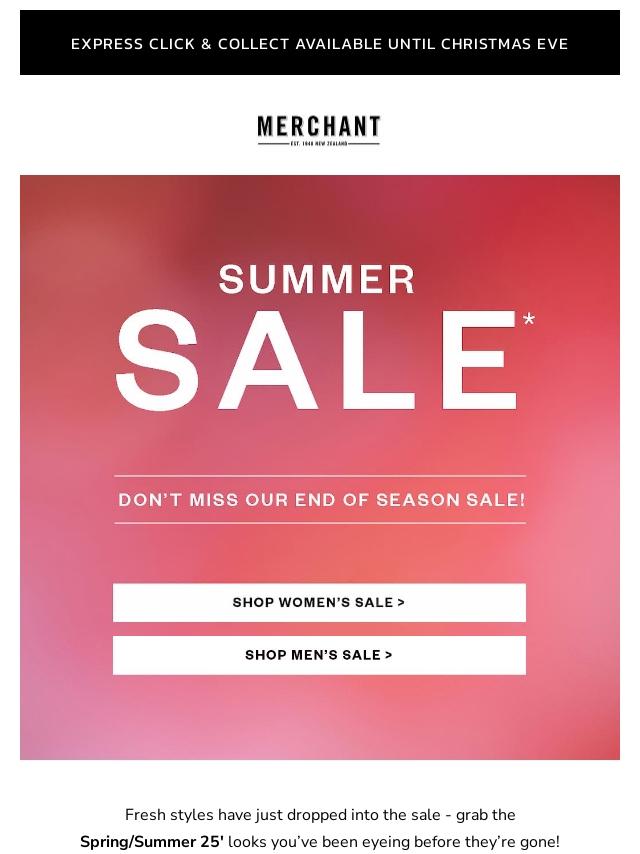Open Shop Men's Sale
Viewport: 640px width, 854px height.
click(319, 655)
